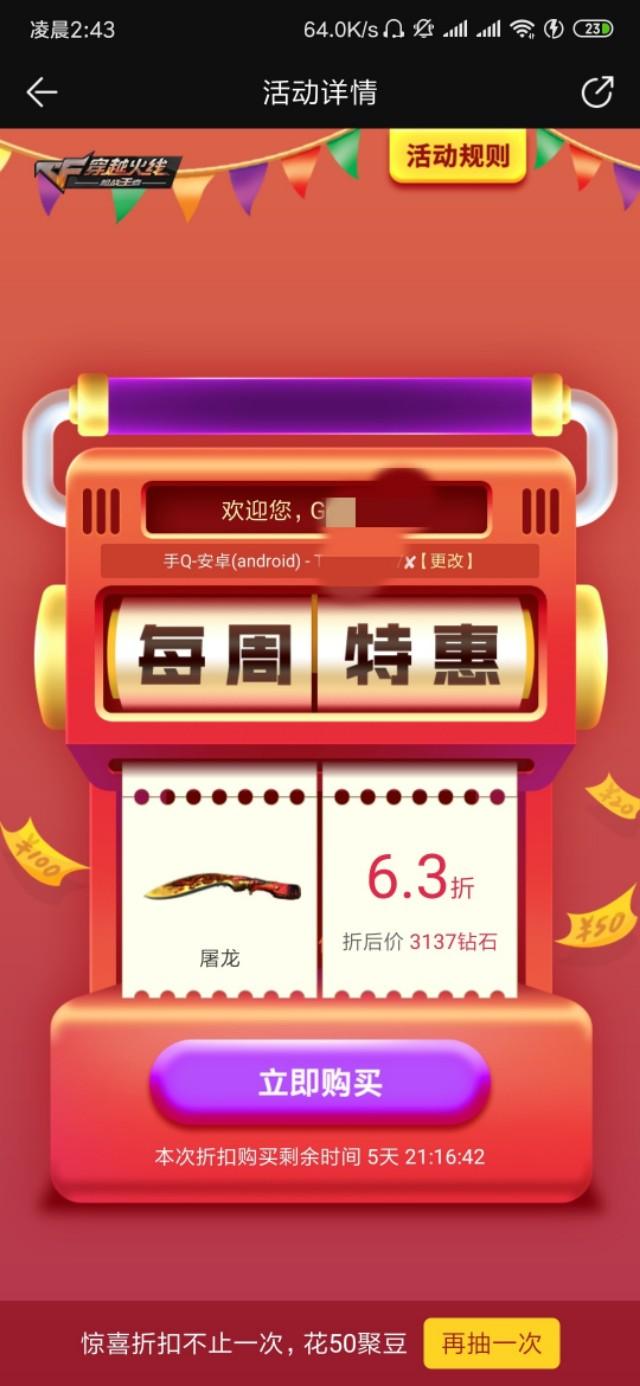640x1386 pixels.
Task: Tap 再抽一次 to draw again
Action: 491,1343
